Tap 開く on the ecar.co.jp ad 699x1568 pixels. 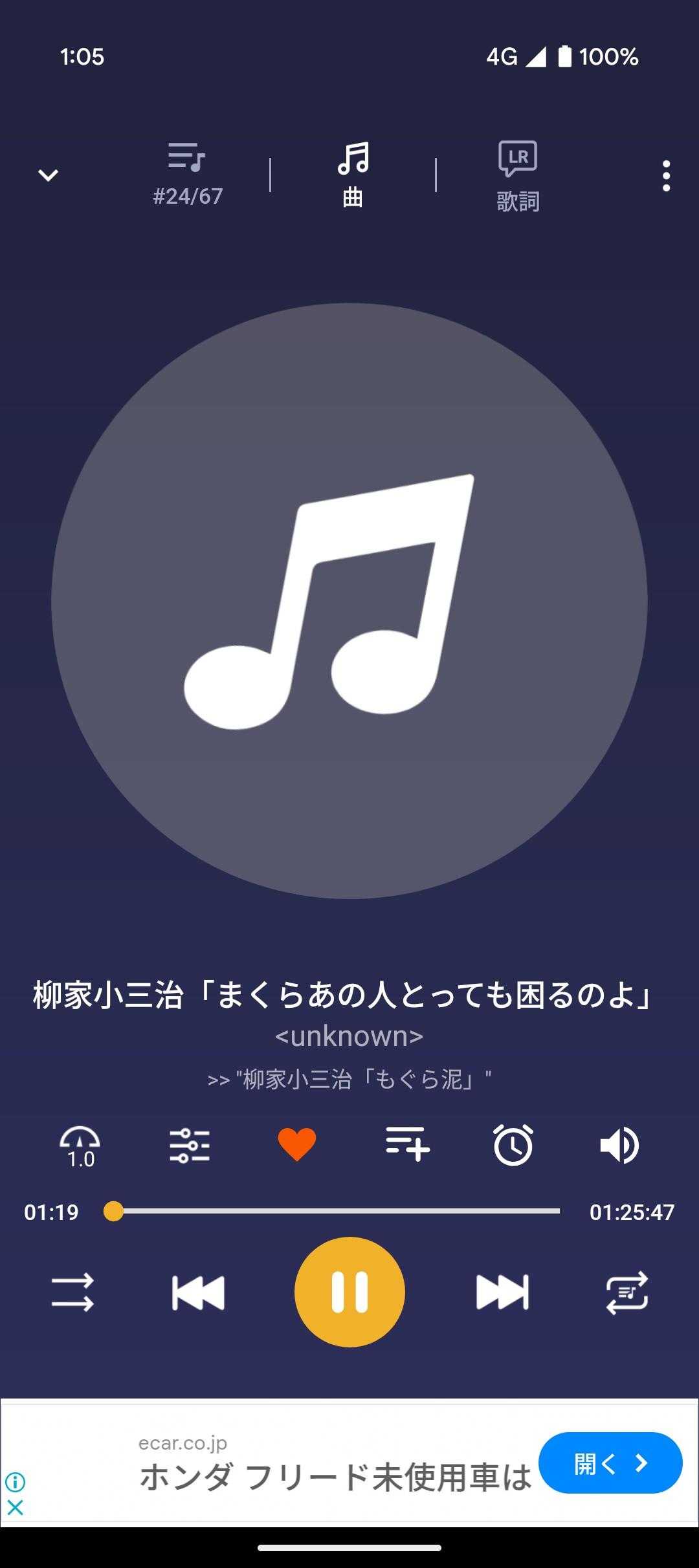click(x=610, y=1463)
